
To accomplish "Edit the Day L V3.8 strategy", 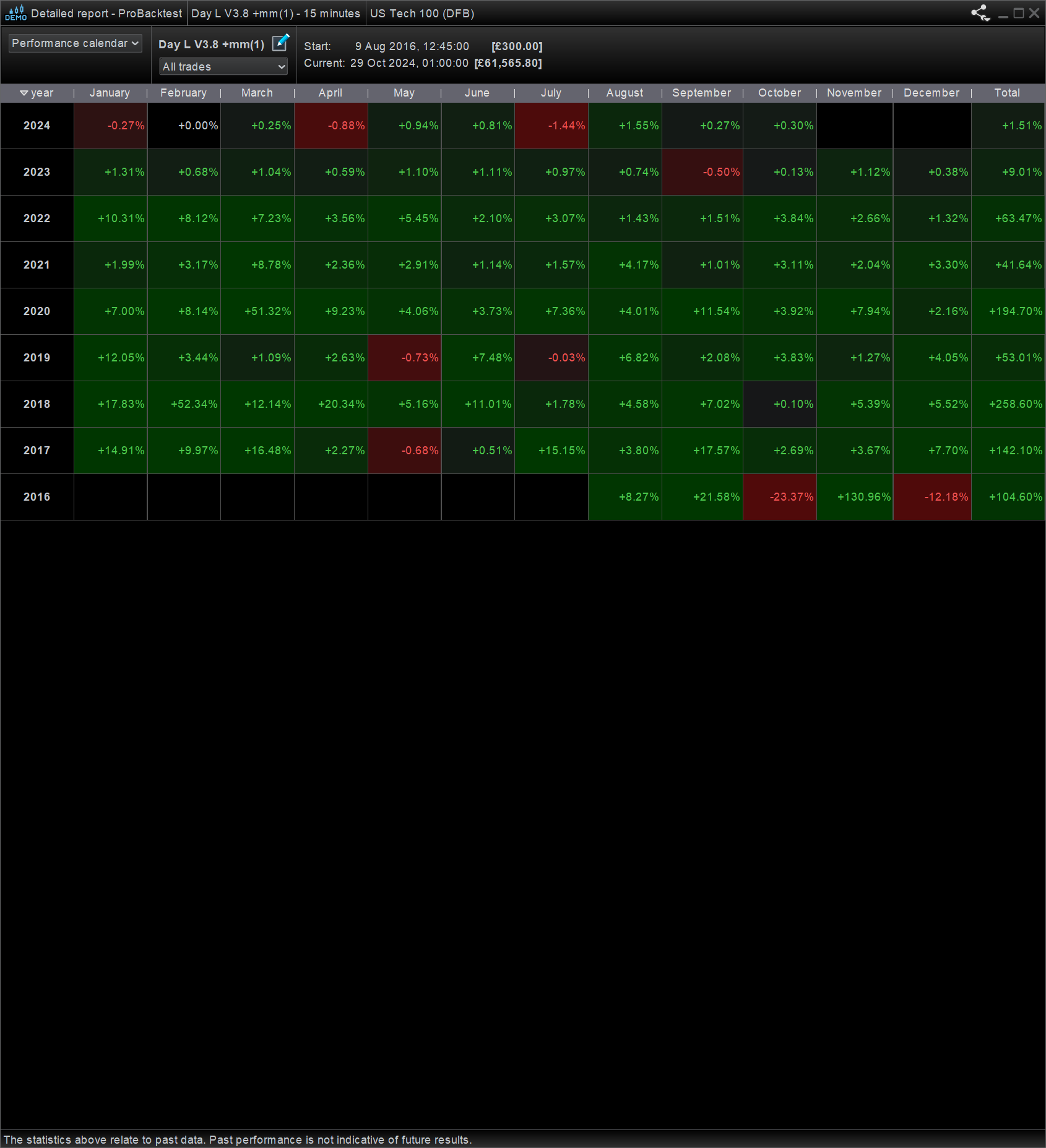I will pyautogui.click(x=280, y=43).
